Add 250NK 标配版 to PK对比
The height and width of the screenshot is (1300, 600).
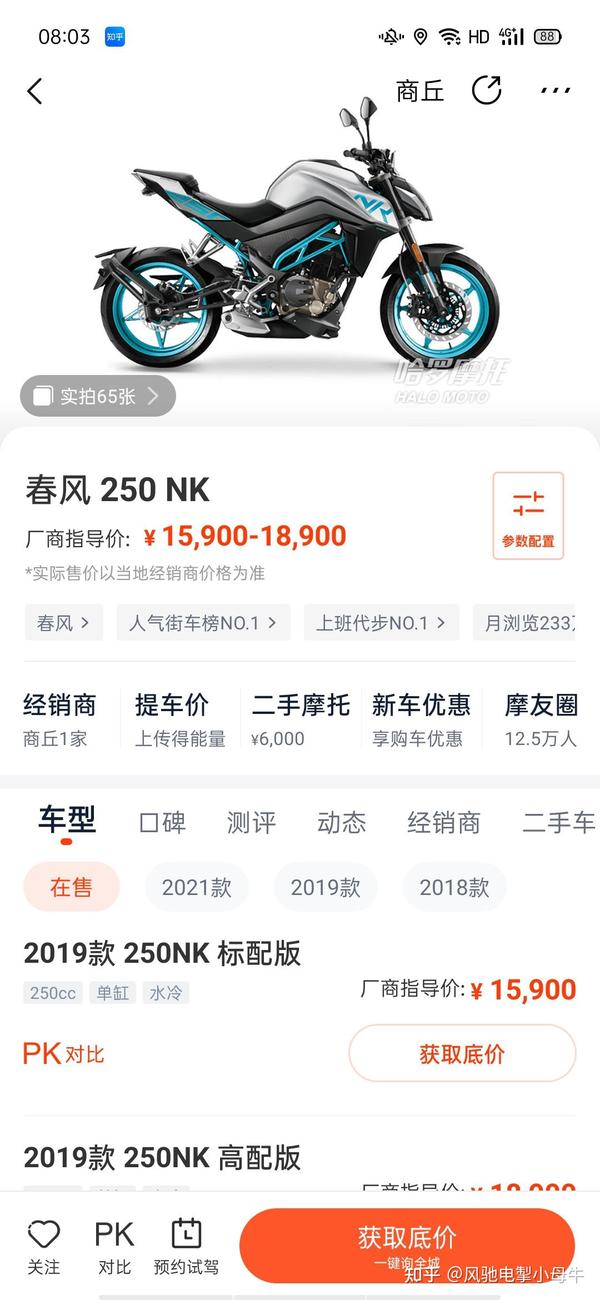[63, 1053]
